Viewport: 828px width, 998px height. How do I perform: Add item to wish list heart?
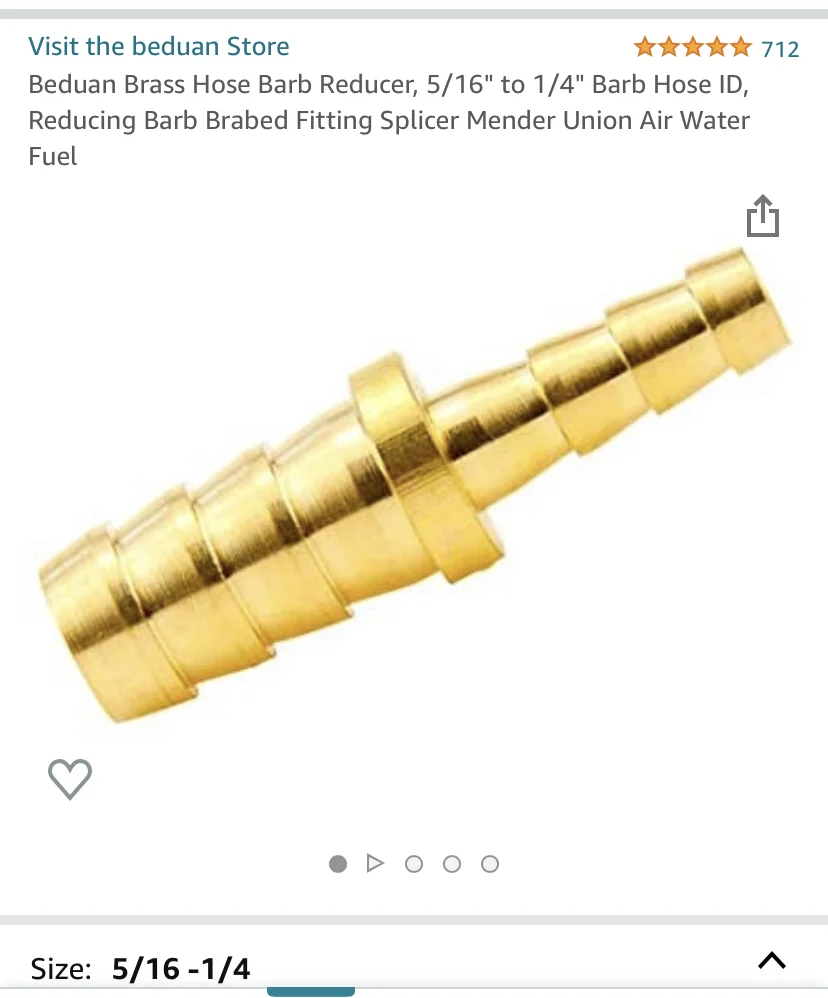tap(70, 779)
